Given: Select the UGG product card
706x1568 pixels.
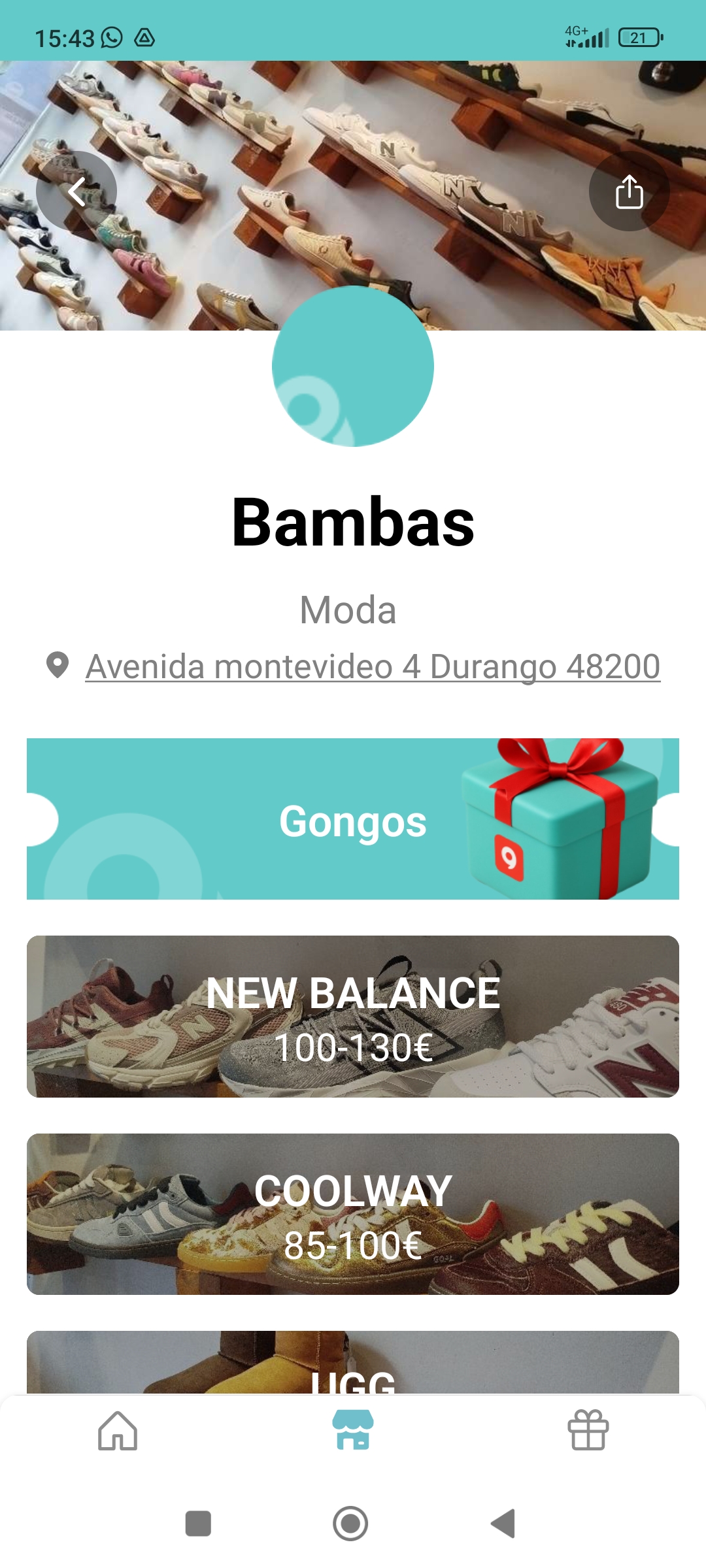Looking at the screenshot, I should click(353, 1364).
